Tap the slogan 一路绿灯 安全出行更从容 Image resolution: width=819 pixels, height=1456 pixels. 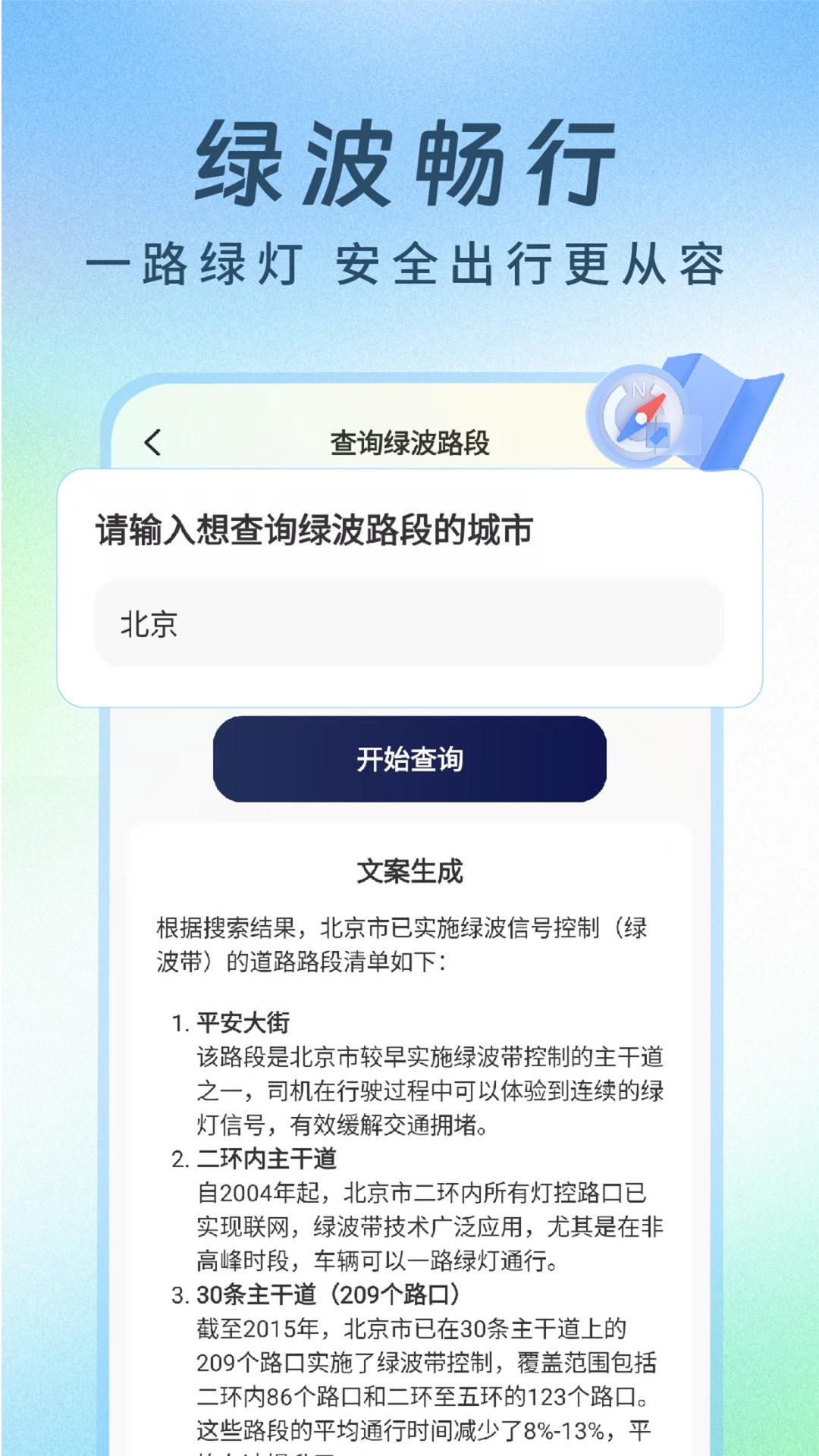click(409, 262)
